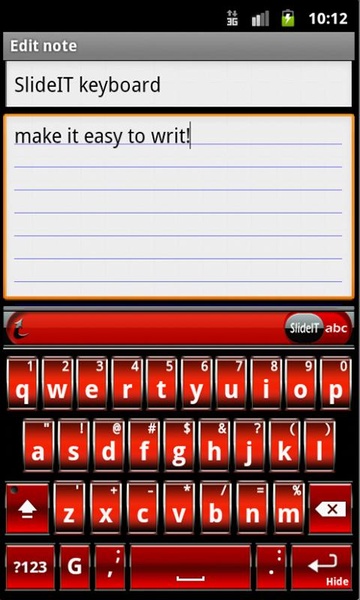Tap the arrow icon on suggestion bar
The image size is (360, 600).
(20, 328)
